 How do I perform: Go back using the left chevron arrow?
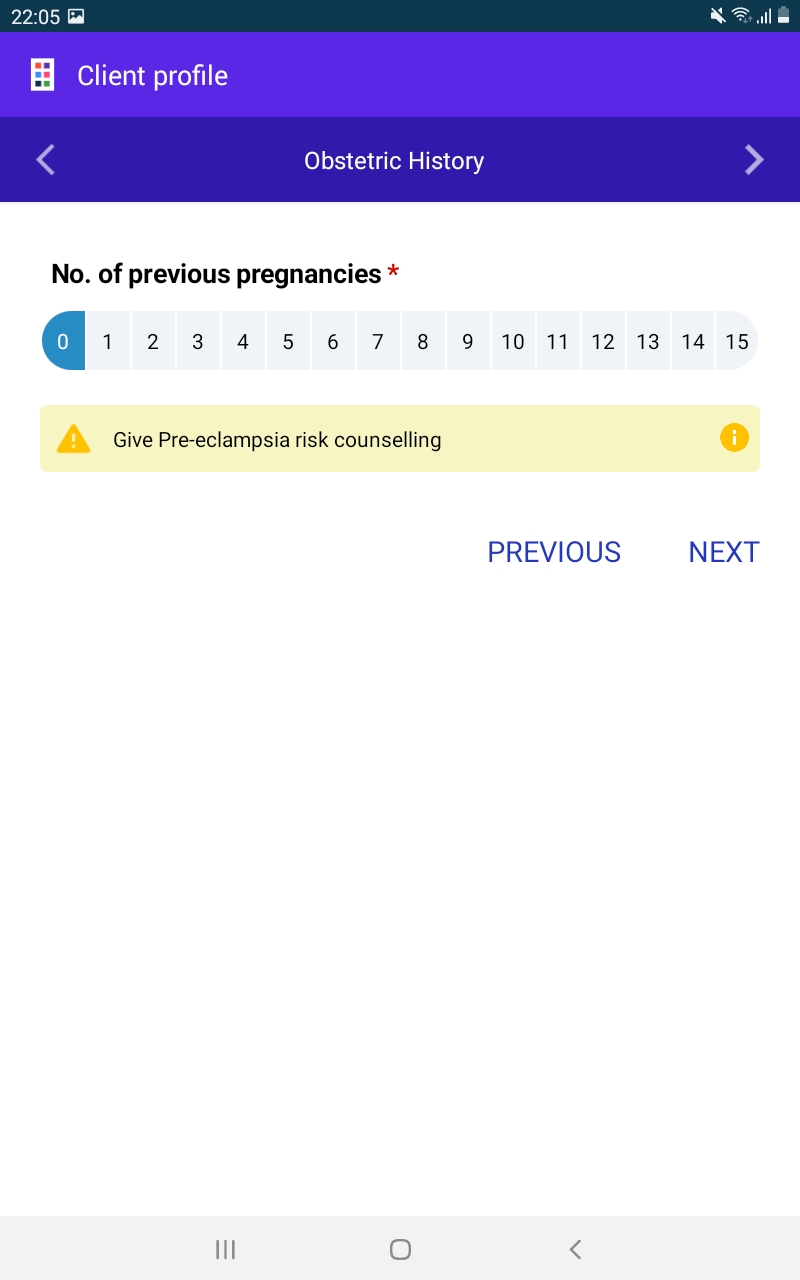[x=44, y=159]
